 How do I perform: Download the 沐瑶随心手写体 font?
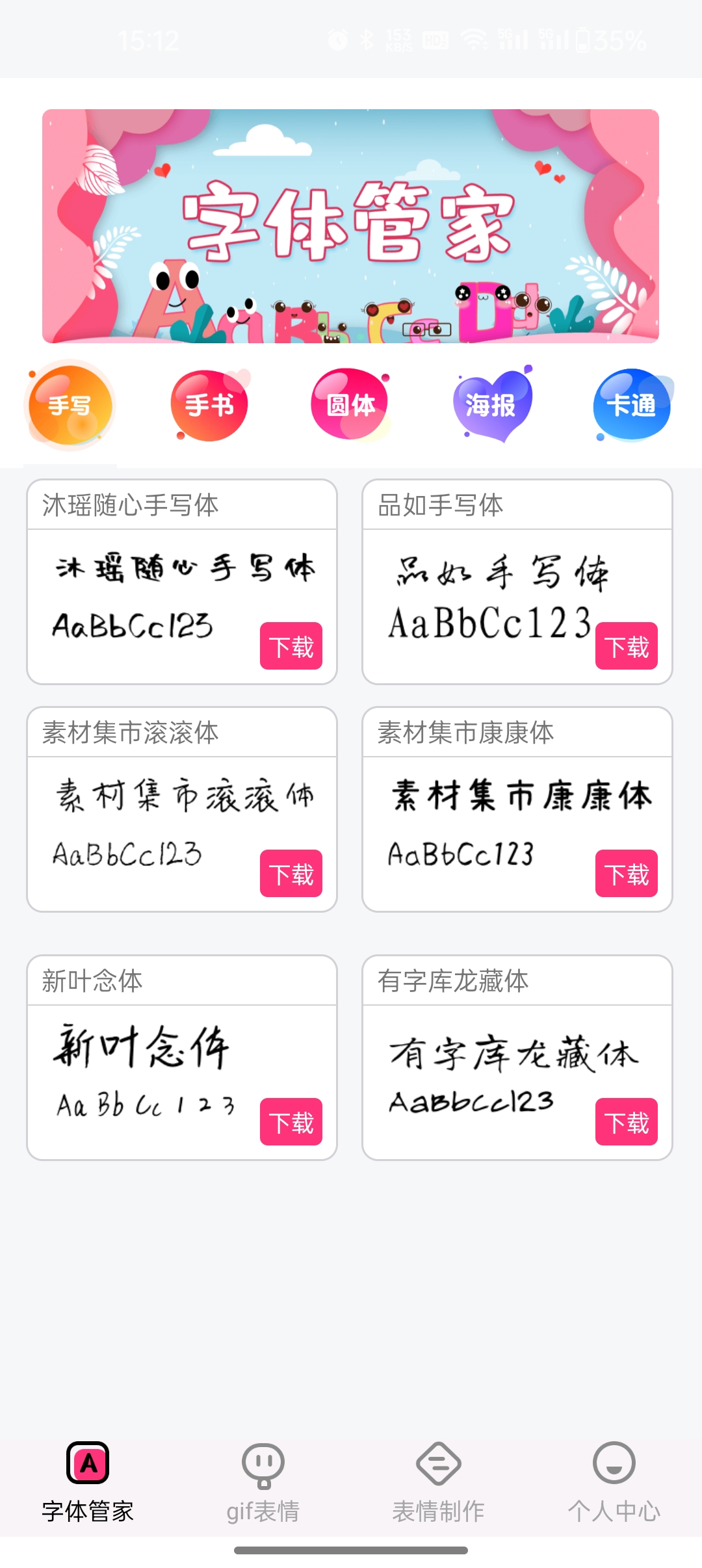tap(291, 646)
